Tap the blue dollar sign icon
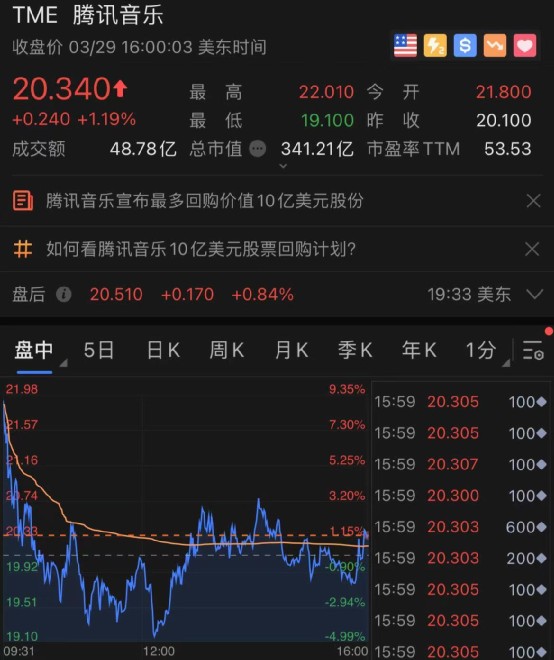This screenshot has height=660, width=554. [x=465, y=45]
